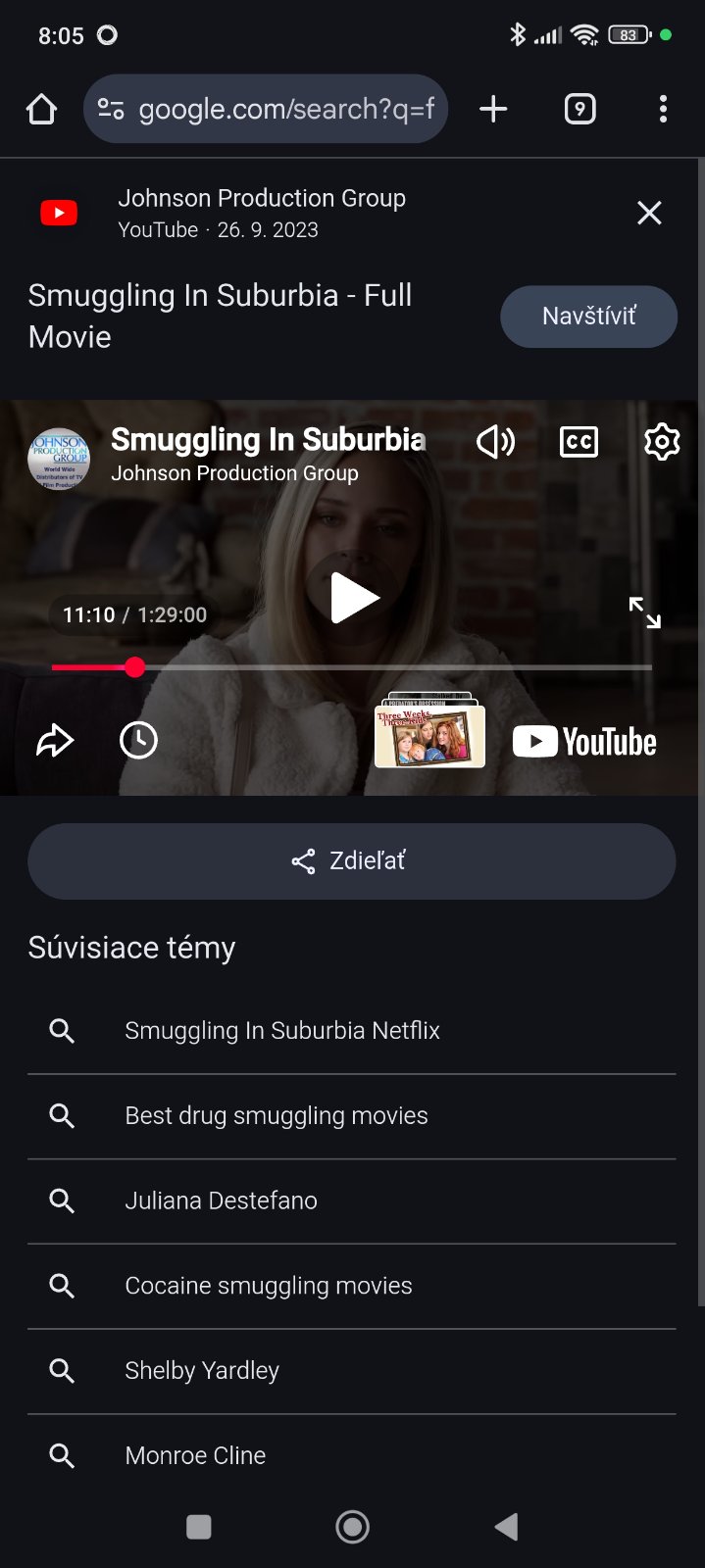Screen dimensions: 705x1568
Task: Expand the video to fullscreen
Action: point(644,613)
